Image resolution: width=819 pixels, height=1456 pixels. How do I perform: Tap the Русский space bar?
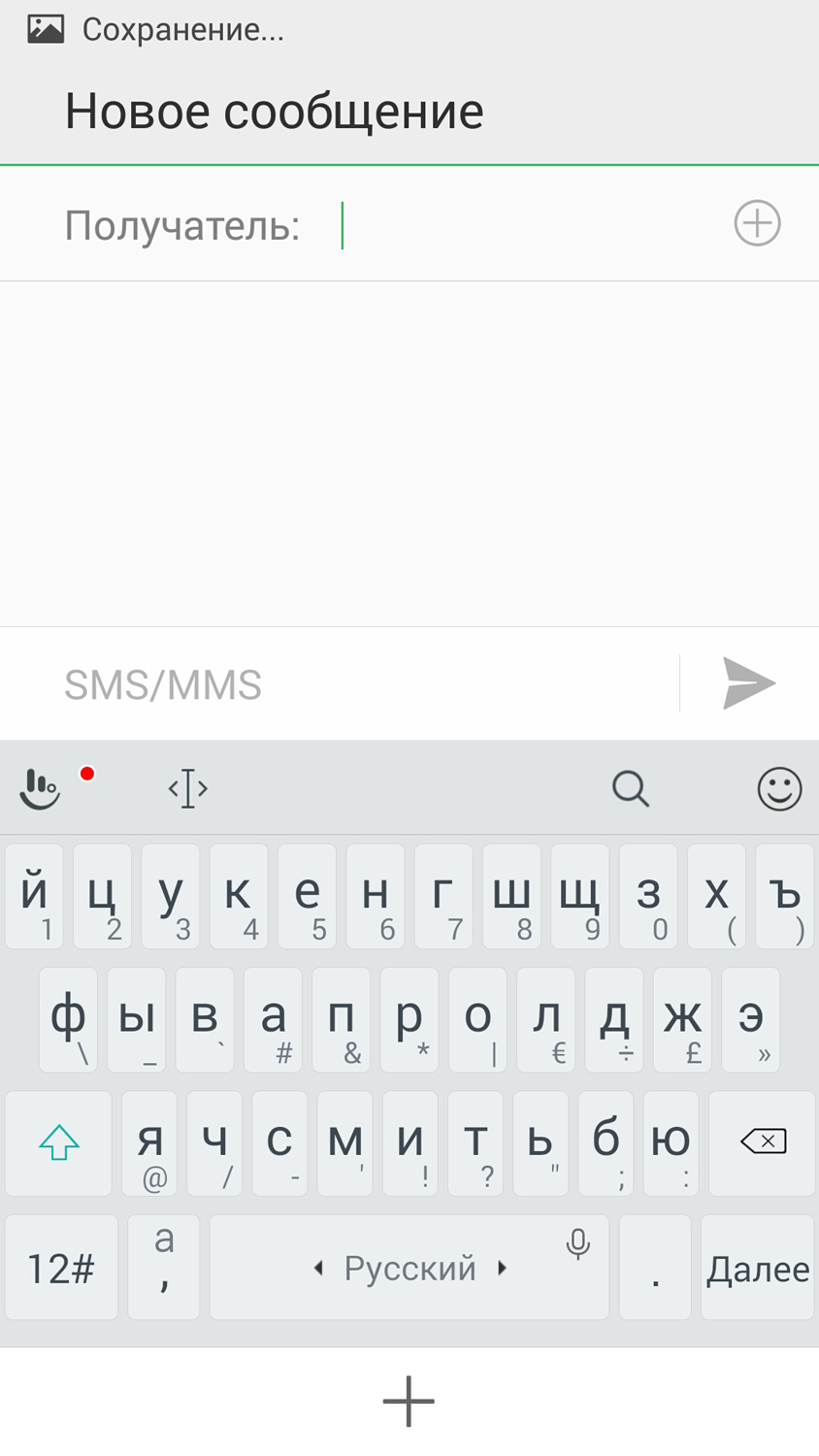(409, 1268)
